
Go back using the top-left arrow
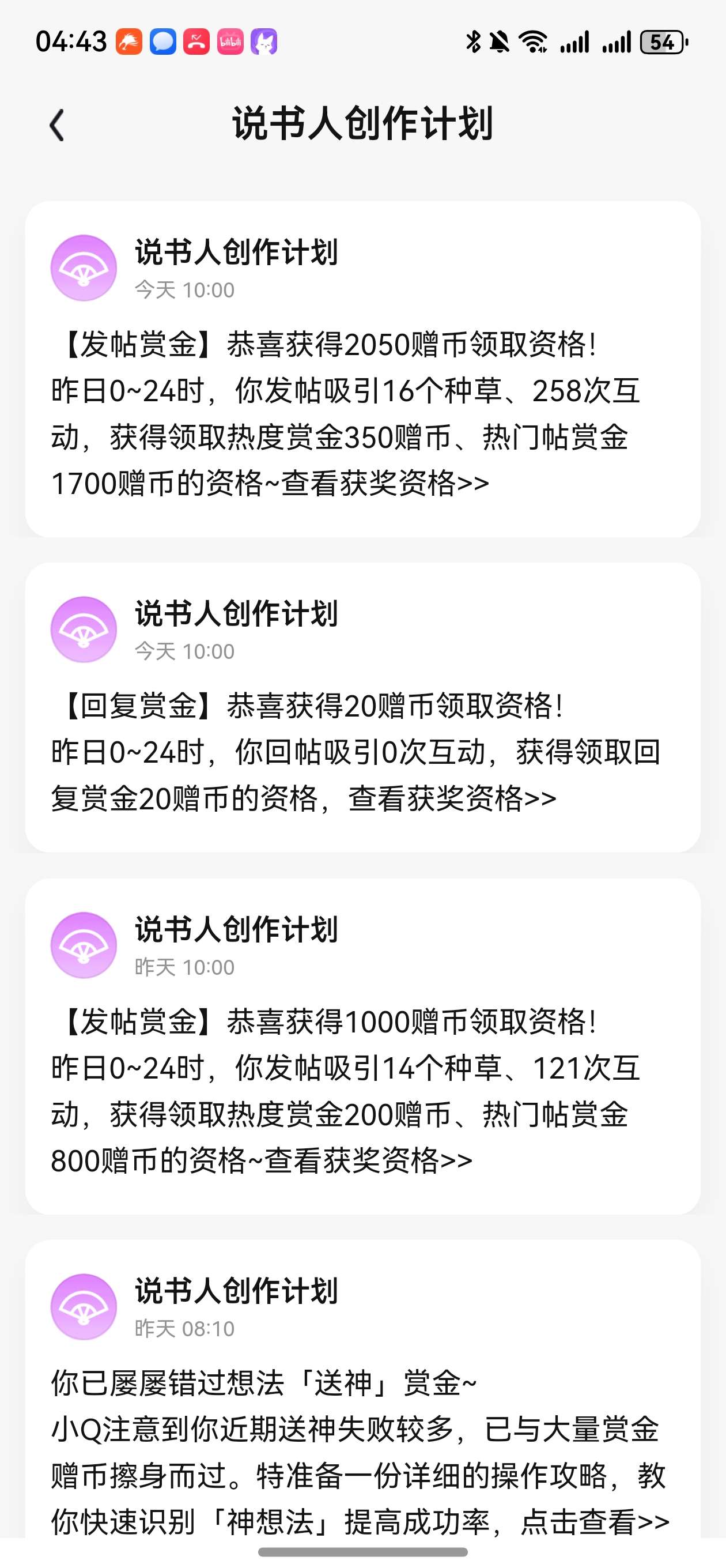[x=56, y=126]
